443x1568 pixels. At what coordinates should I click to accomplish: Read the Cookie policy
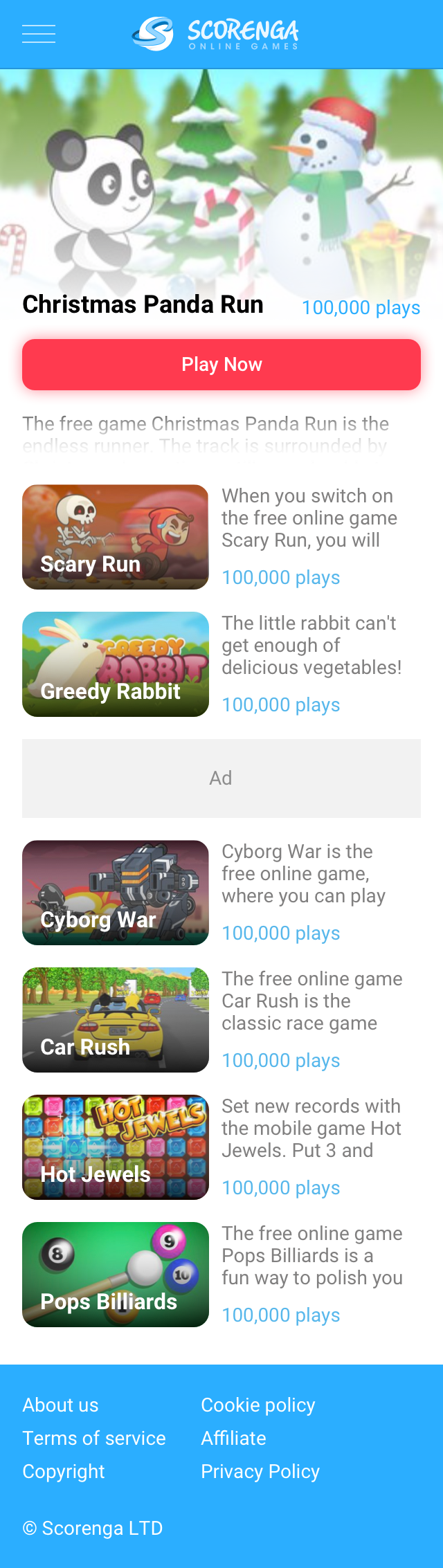tap(258, 1405)
